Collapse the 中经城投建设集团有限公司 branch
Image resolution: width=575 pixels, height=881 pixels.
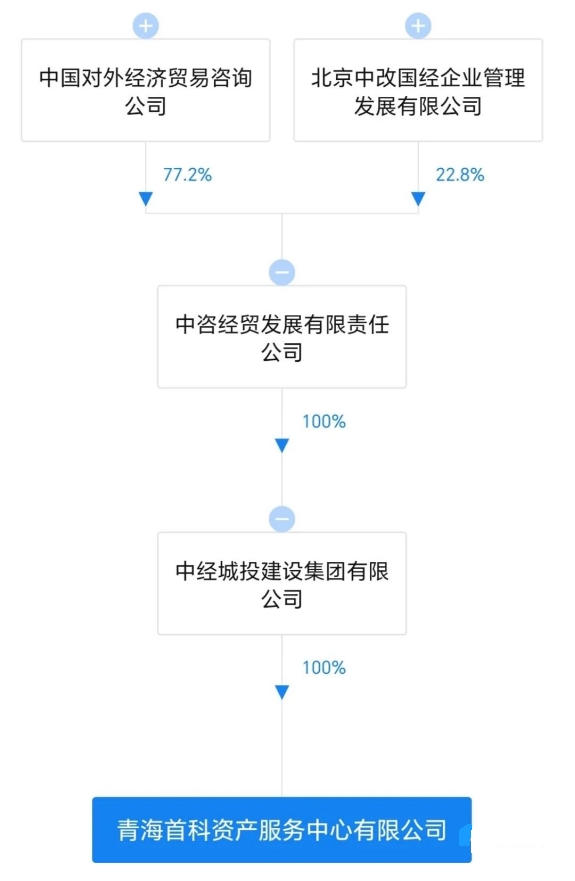(282, 519)
